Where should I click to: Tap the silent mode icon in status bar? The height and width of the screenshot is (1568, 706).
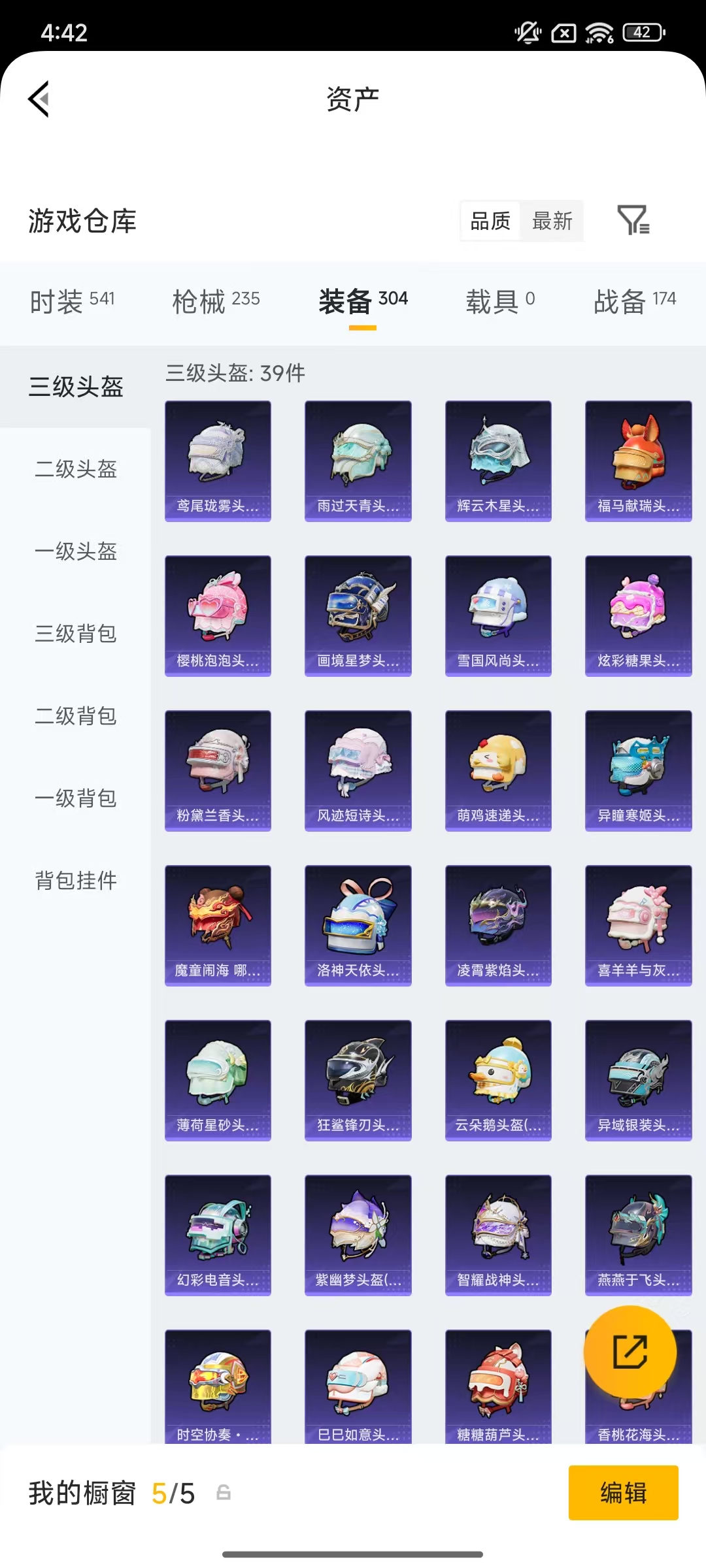[527, 32]
